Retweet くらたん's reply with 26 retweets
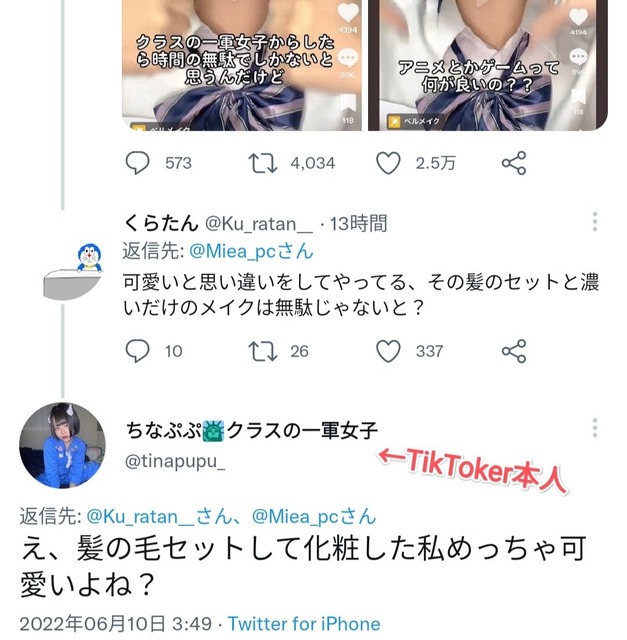627x640 pixels. 263,351
